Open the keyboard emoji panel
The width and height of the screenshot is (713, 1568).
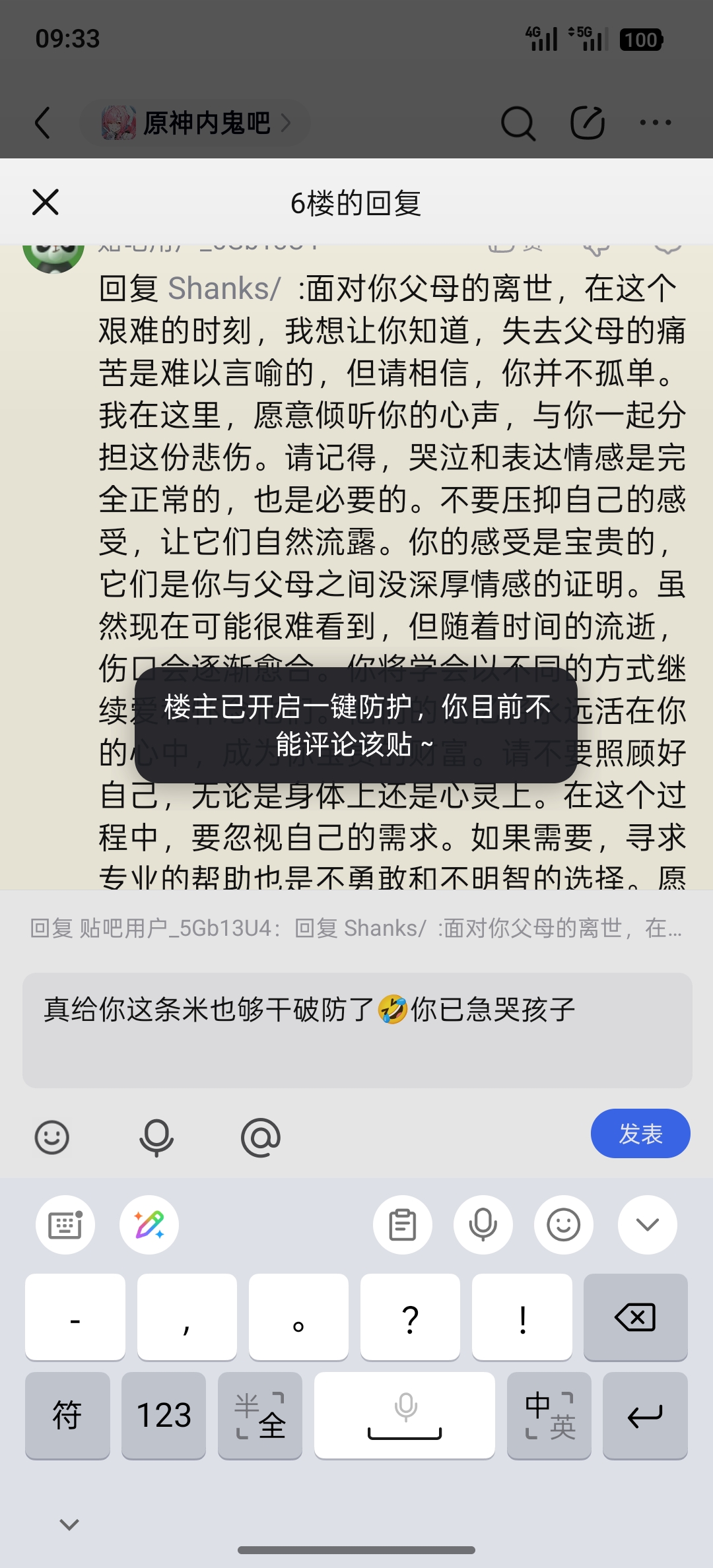click(564, 1225)
